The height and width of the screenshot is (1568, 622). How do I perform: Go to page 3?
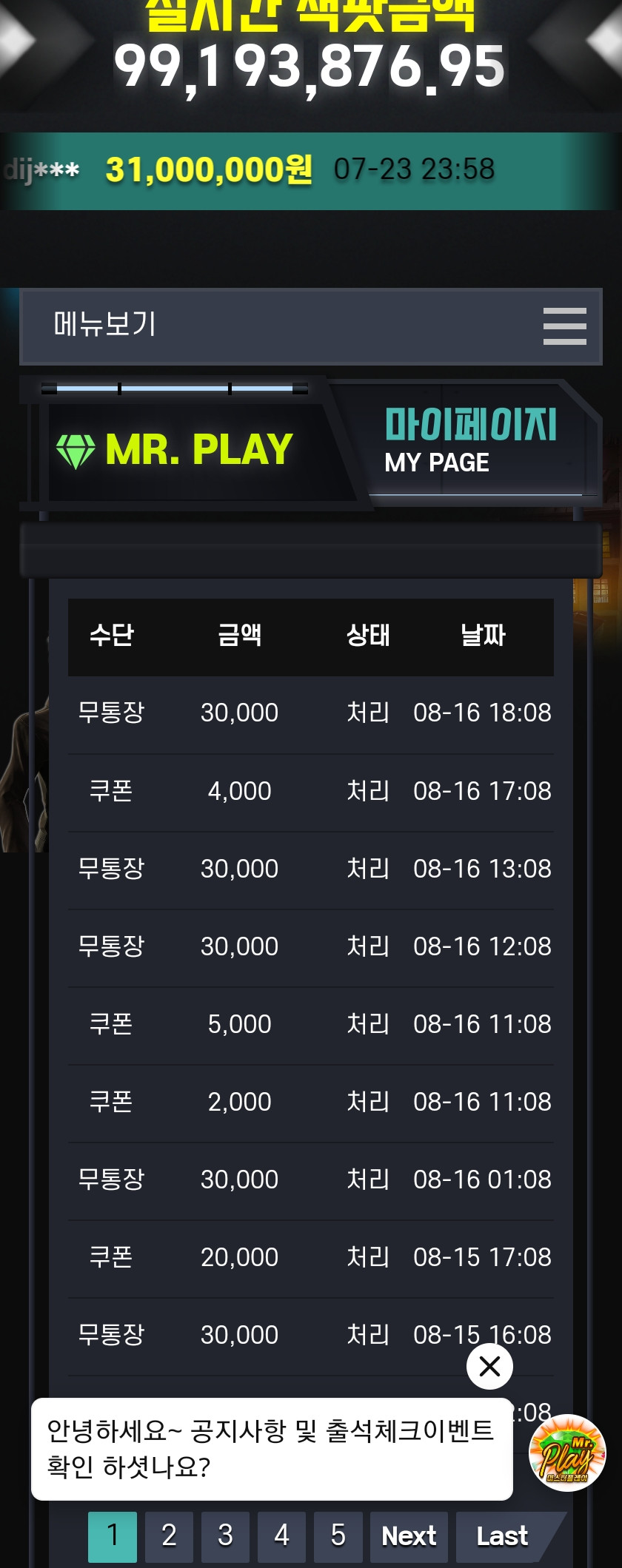(x=225, y=1535)
